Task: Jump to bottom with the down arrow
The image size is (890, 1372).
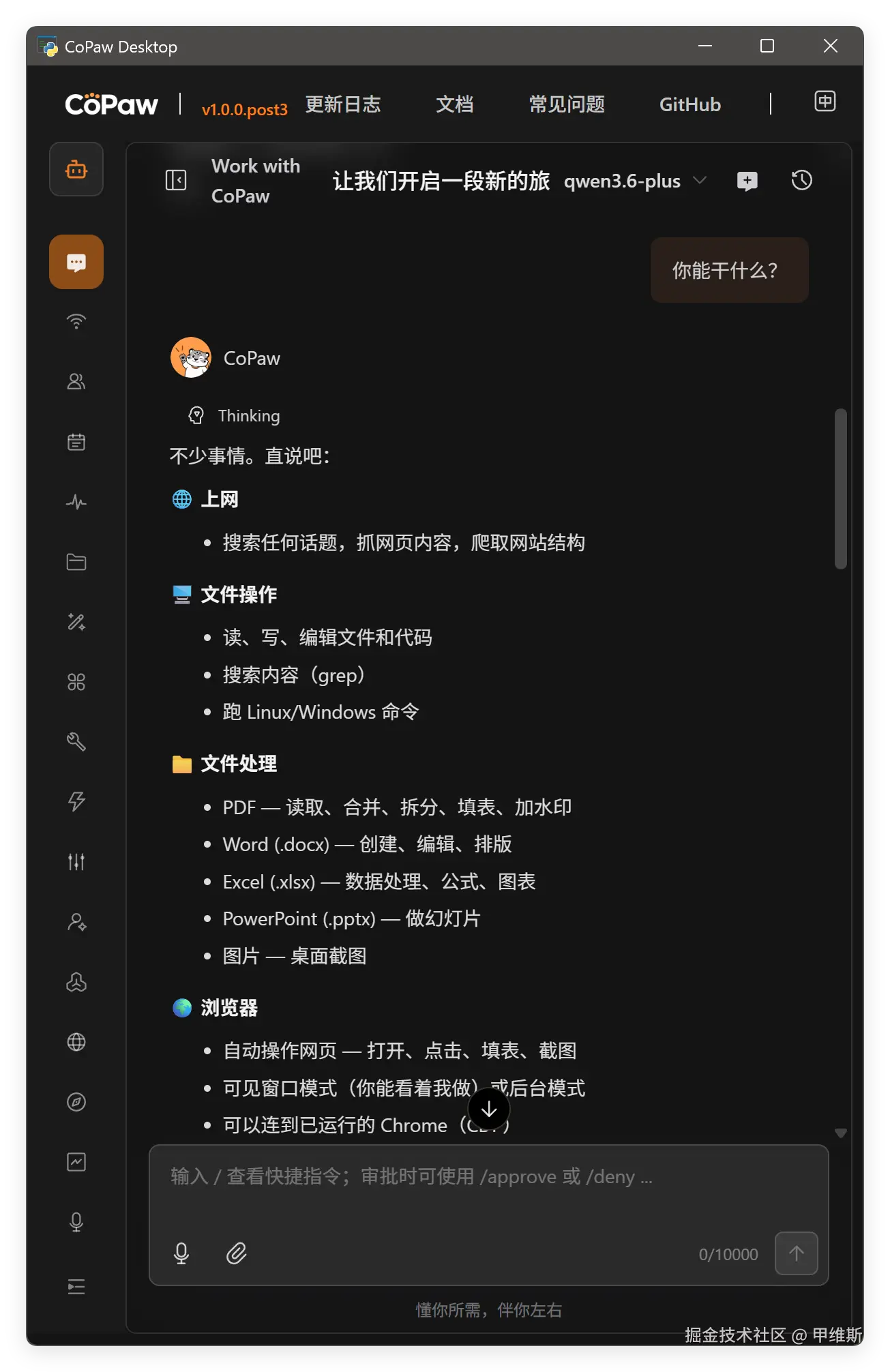Action: coord(488,1109)
